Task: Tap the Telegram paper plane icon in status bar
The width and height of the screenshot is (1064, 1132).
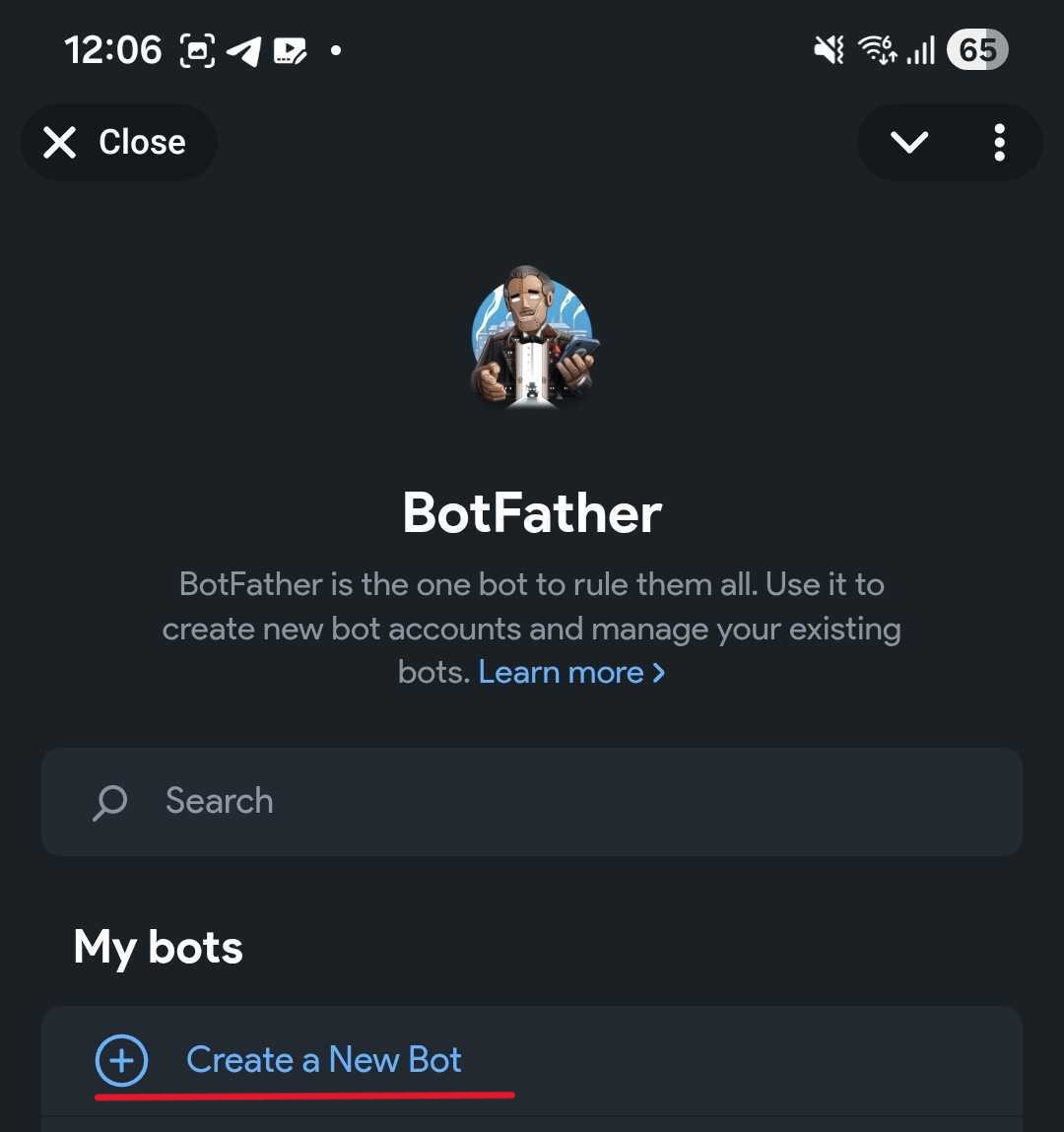Action: pos(244,49)
